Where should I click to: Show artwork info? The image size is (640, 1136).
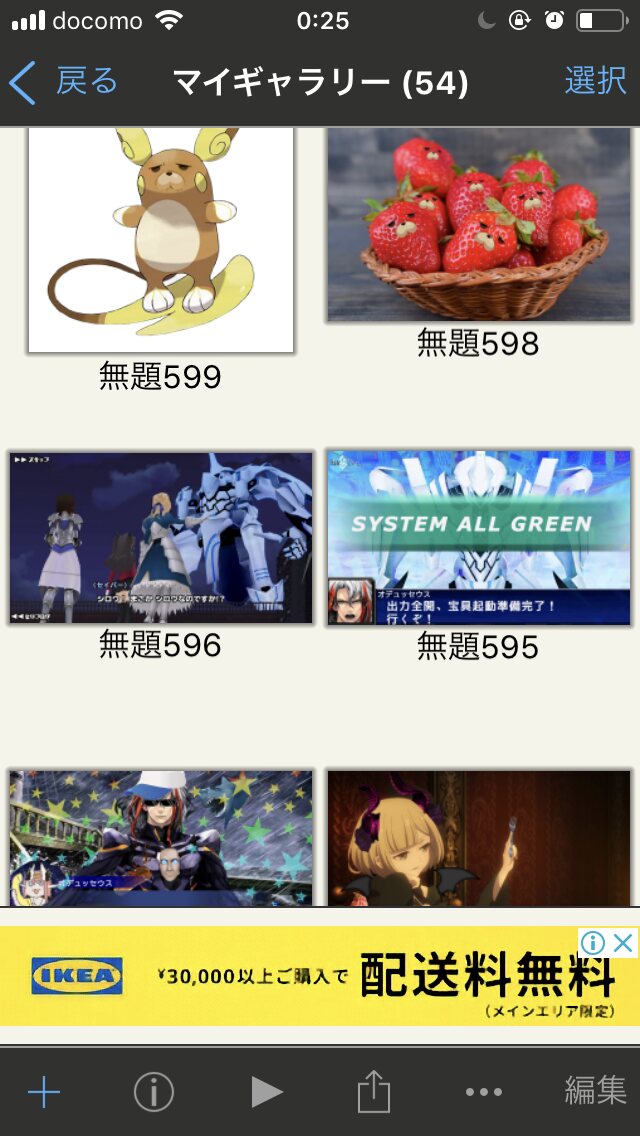point(153,1092)
